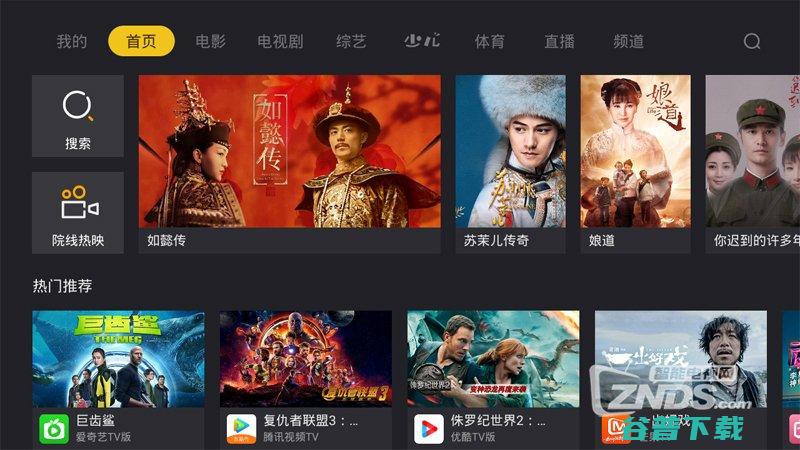Open the search icon in top bar

coord(752,42)
